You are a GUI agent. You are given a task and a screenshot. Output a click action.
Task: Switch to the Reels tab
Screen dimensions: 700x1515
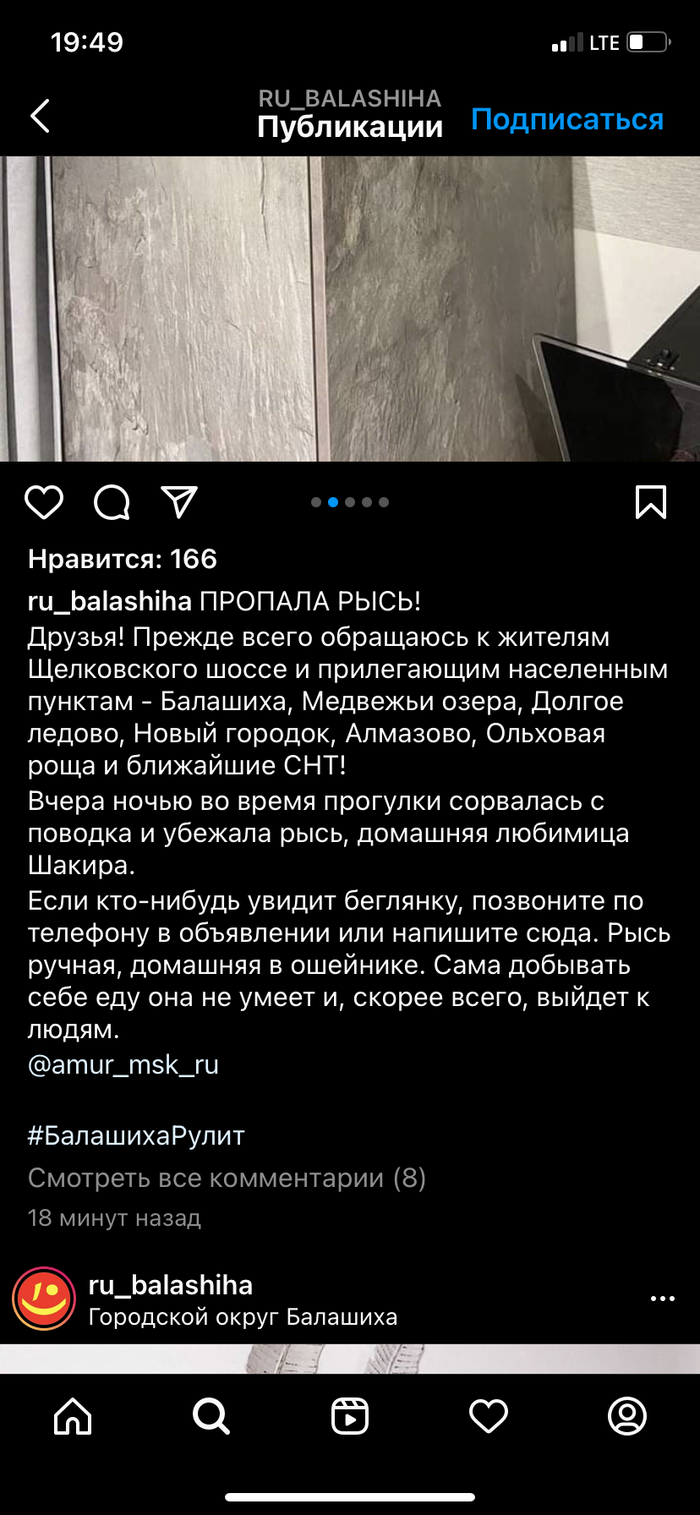(350, 1416)
